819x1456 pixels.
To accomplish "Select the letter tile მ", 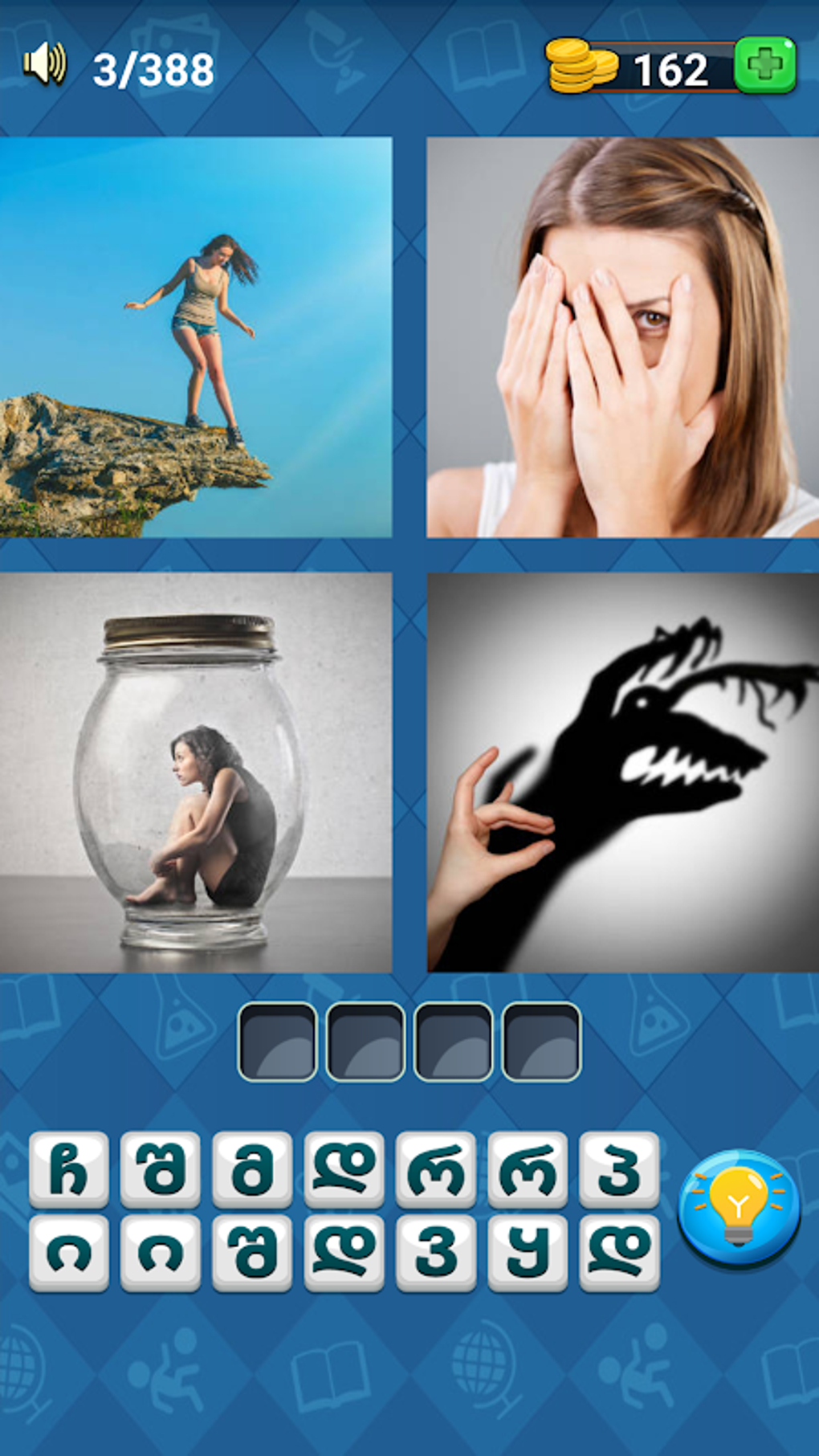I will click(252, 1168).
